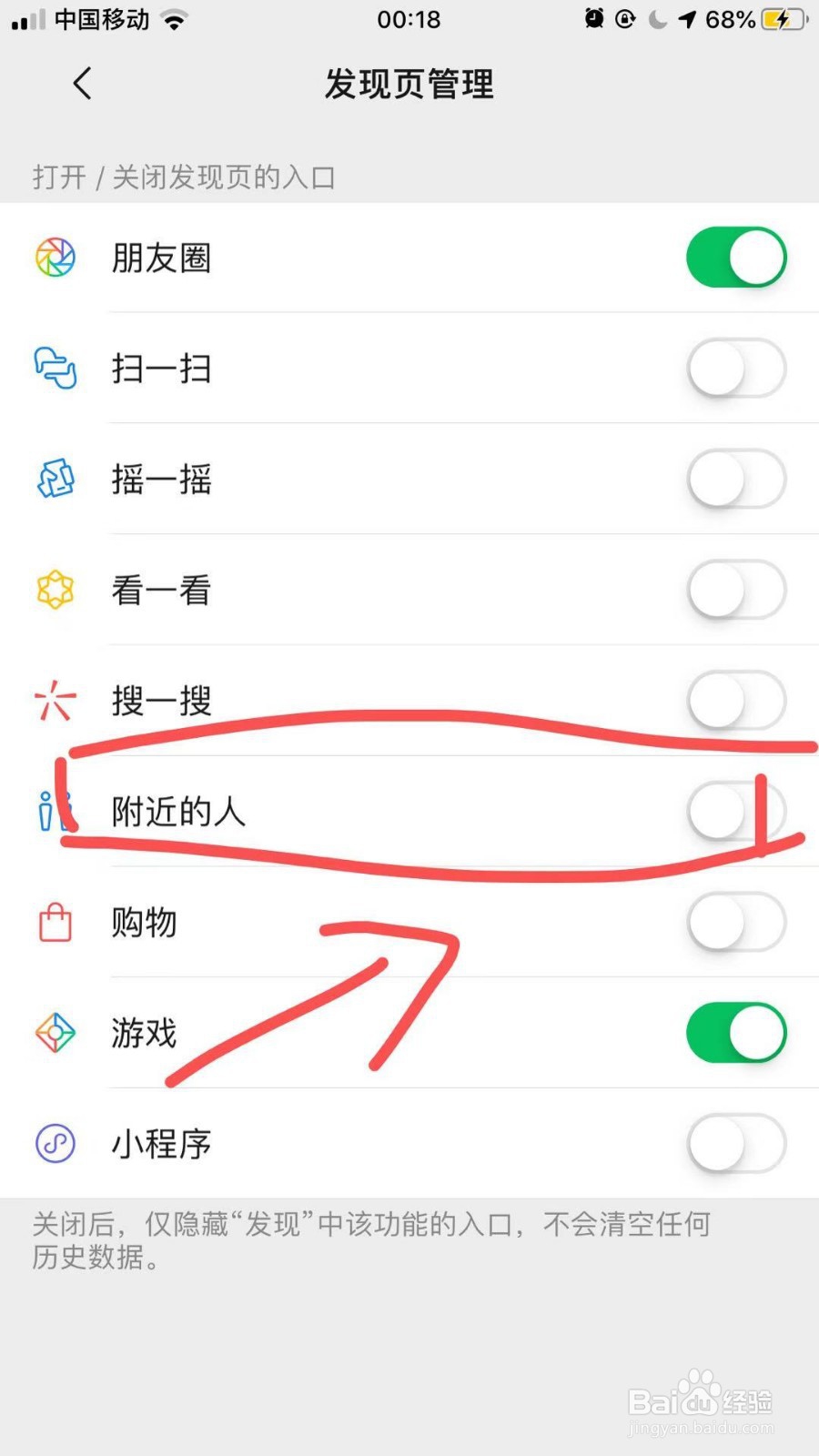Click the 搜一搜 (Search) red icon
Viewport: 819px width, 1456px height.
click(x=55, y=701)
